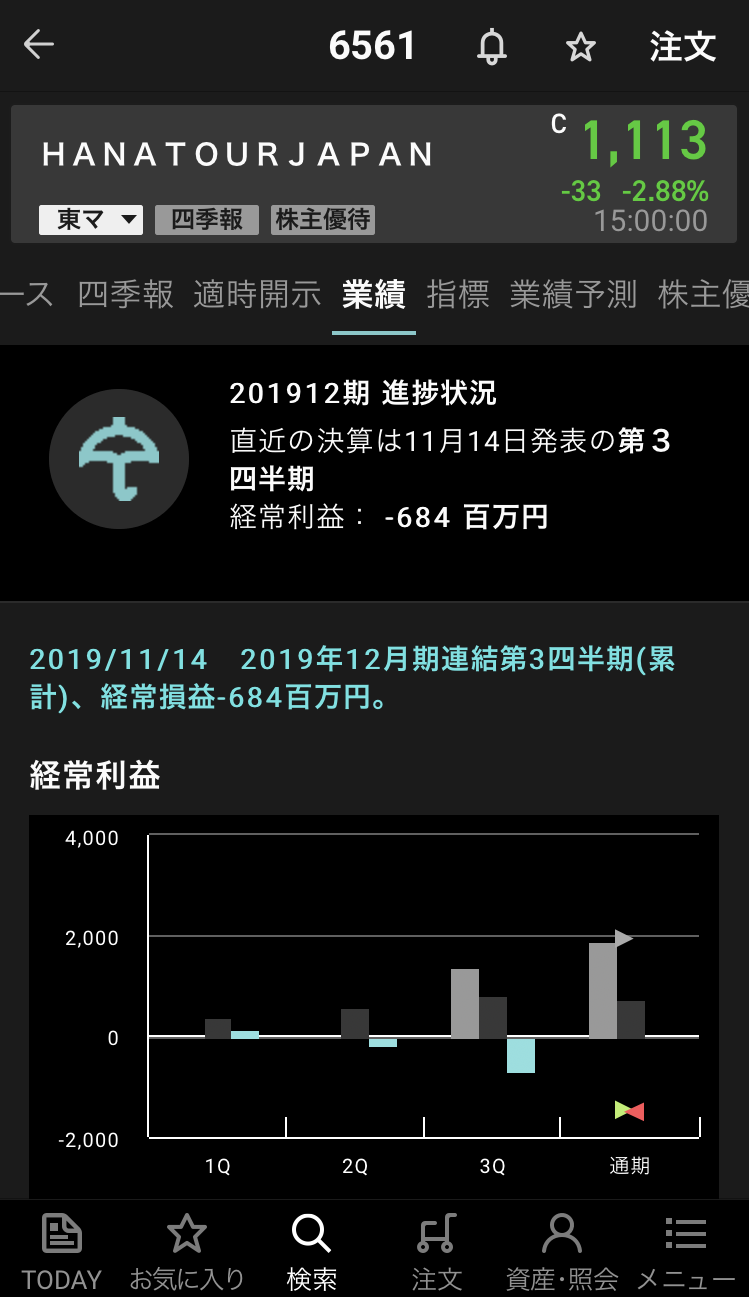
Task: Open the 検索 bottom tab
Action: pos(311,1249)
